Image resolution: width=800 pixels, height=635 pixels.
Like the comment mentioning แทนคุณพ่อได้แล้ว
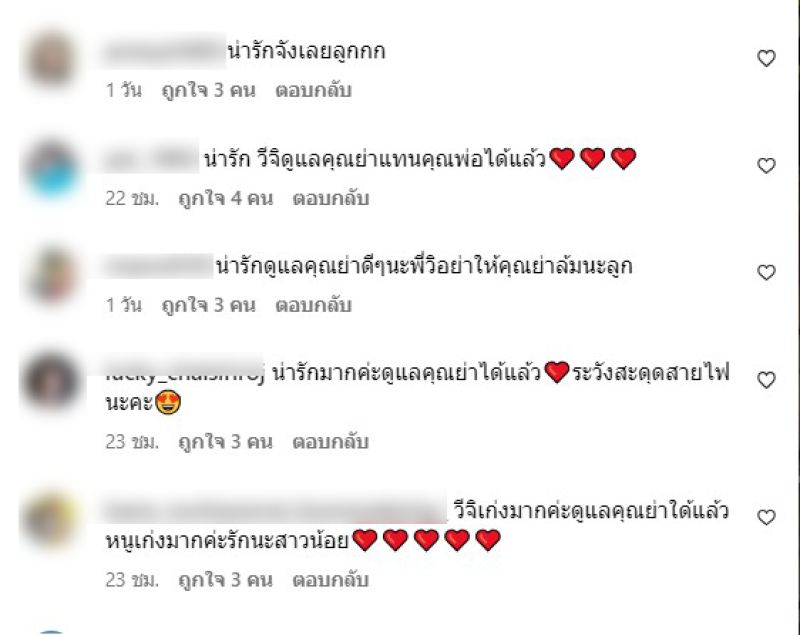coord(766,166)
